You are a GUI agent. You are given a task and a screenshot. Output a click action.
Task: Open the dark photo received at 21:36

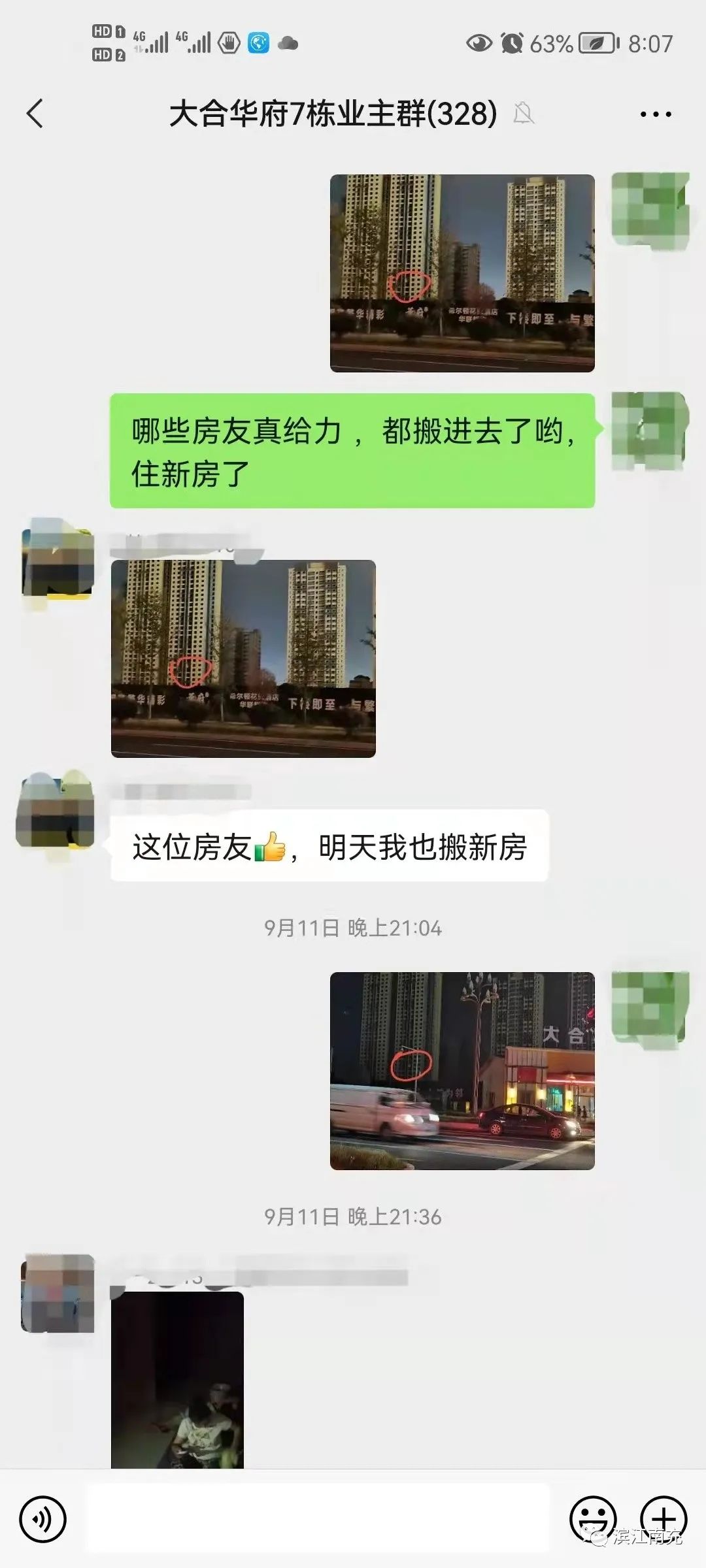tap(177, 1380)
